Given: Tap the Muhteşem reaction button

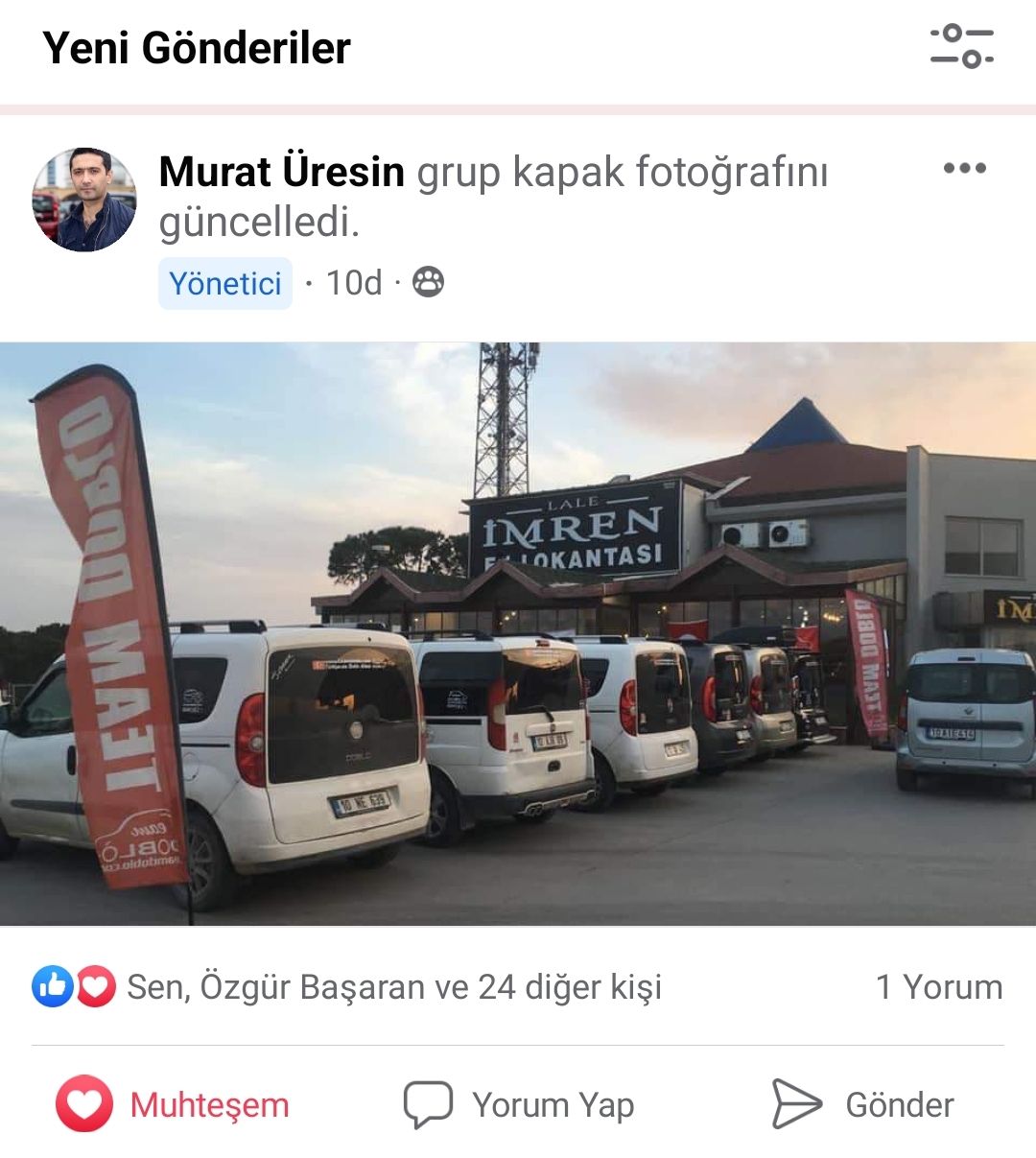Looking at the screenshot, I should pos(173,1104).
